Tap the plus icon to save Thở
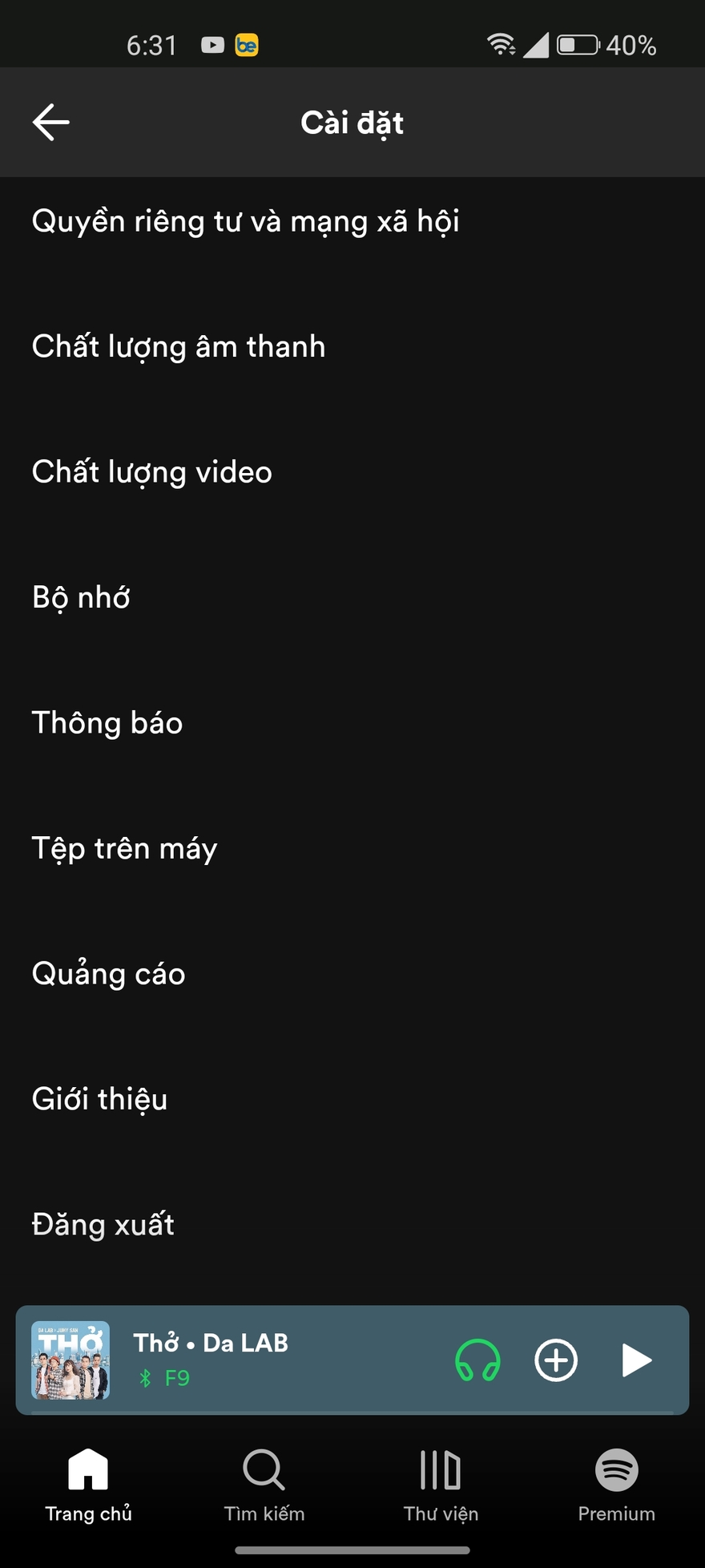The height and width of the screenshot is (1568, 705). coord(555,1360)
